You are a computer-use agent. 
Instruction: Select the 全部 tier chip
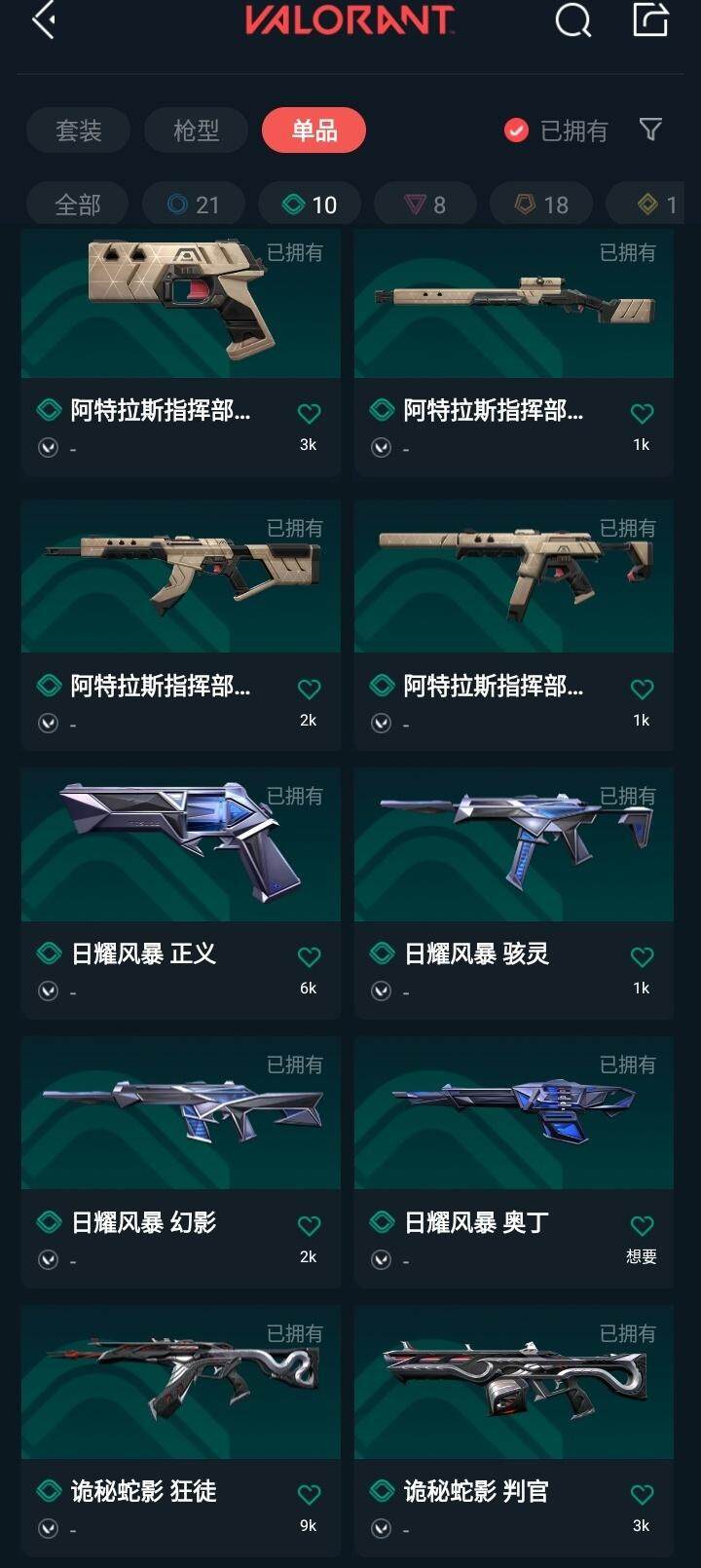(78, 205)
